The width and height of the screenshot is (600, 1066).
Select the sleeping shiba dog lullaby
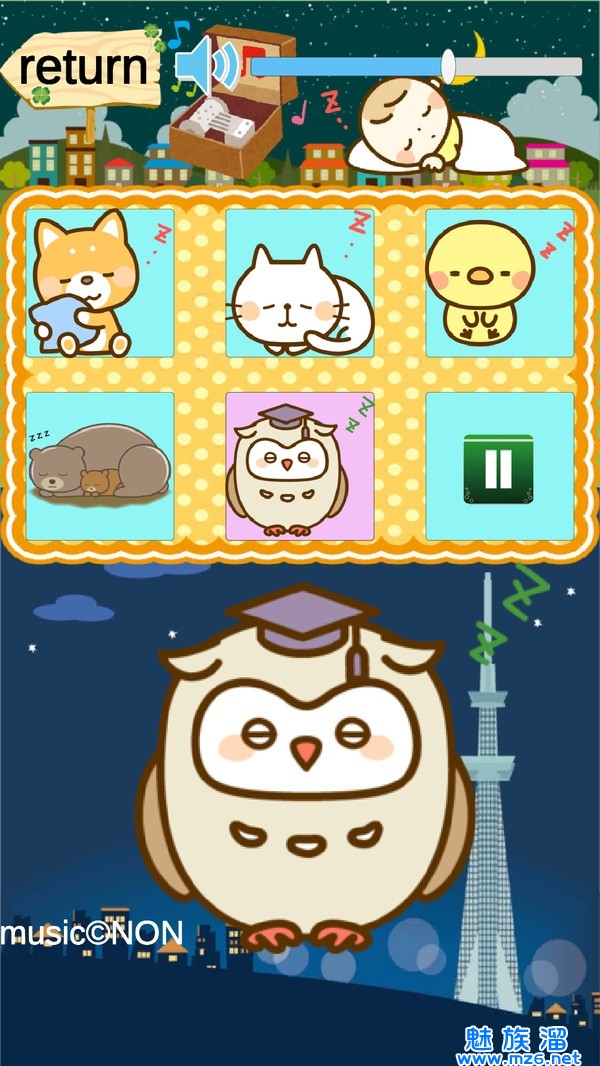click(100, 283)
